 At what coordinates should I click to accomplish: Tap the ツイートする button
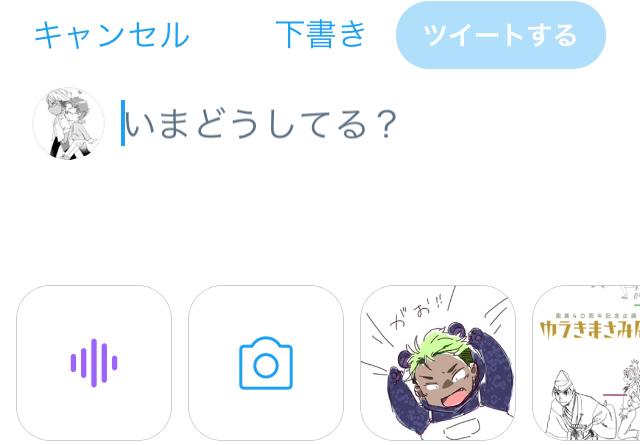[500, 36]
